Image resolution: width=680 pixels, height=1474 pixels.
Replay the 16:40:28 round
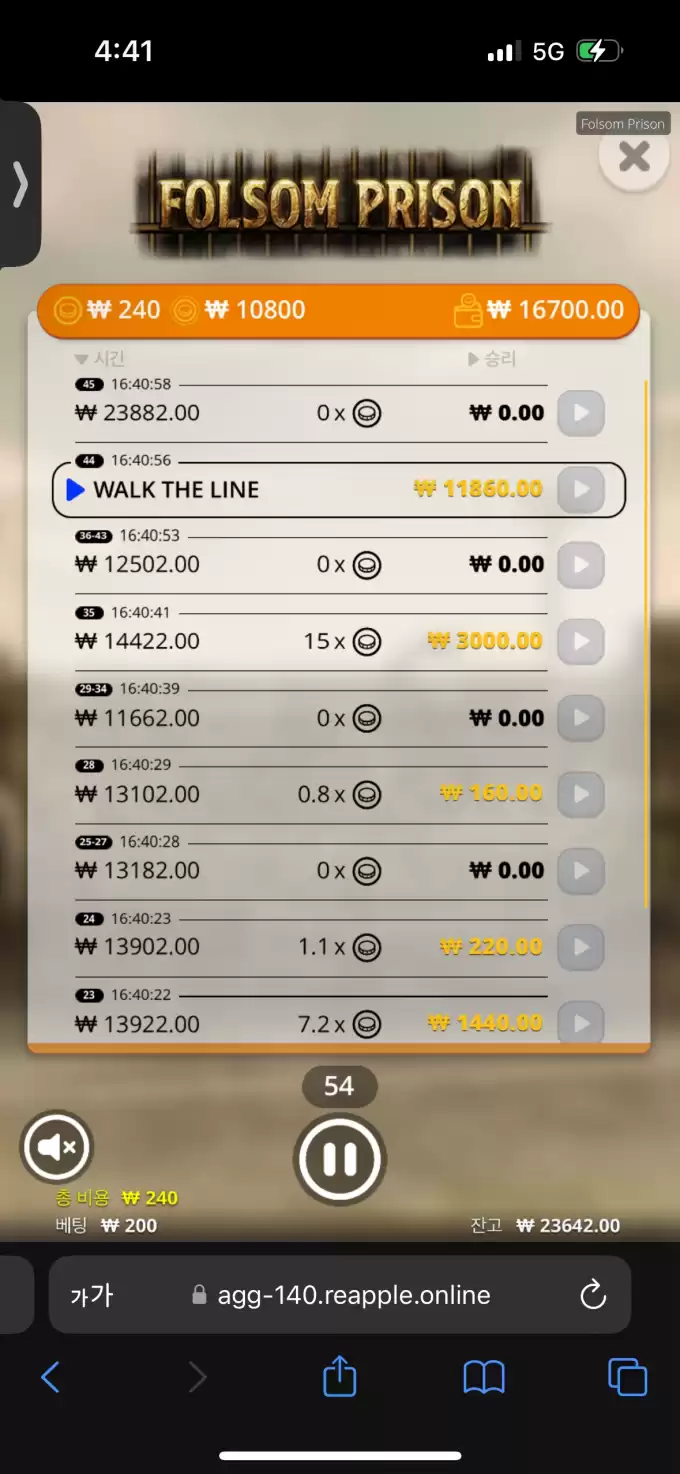pos(581,871)
